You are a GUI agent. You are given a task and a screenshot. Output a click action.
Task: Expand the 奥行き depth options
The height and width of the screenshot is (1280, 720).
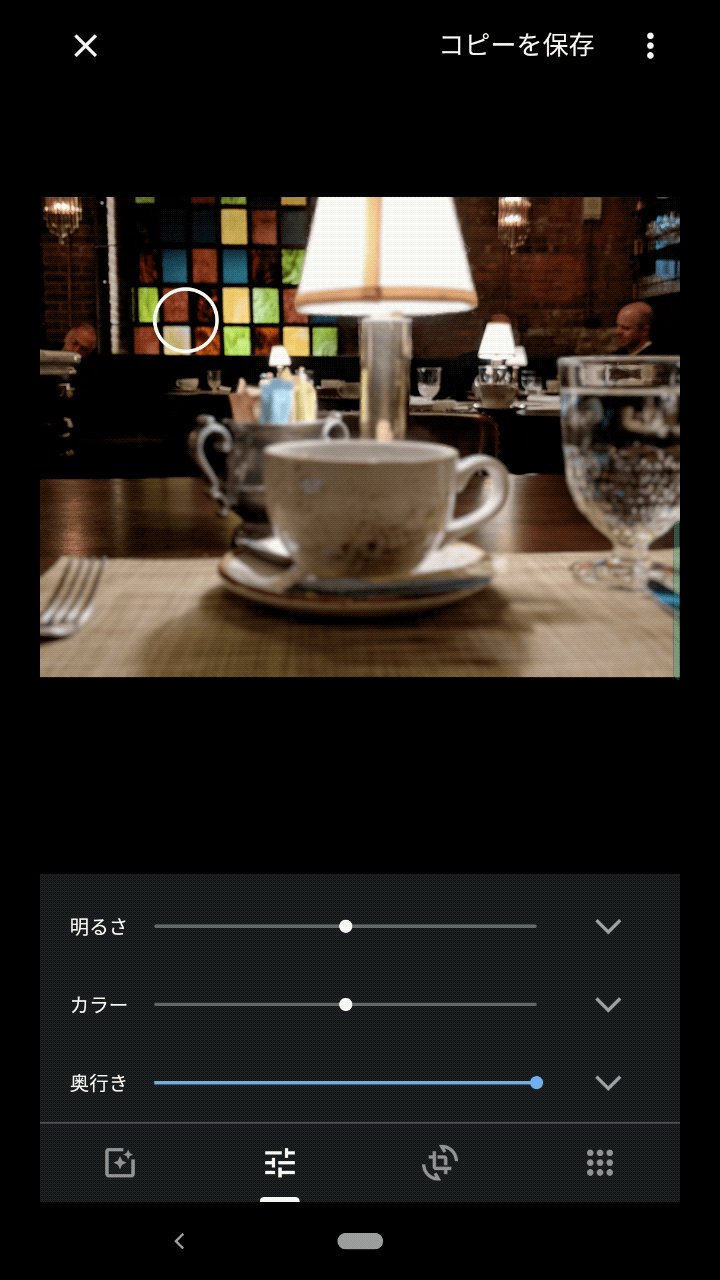click(608, 1082)
